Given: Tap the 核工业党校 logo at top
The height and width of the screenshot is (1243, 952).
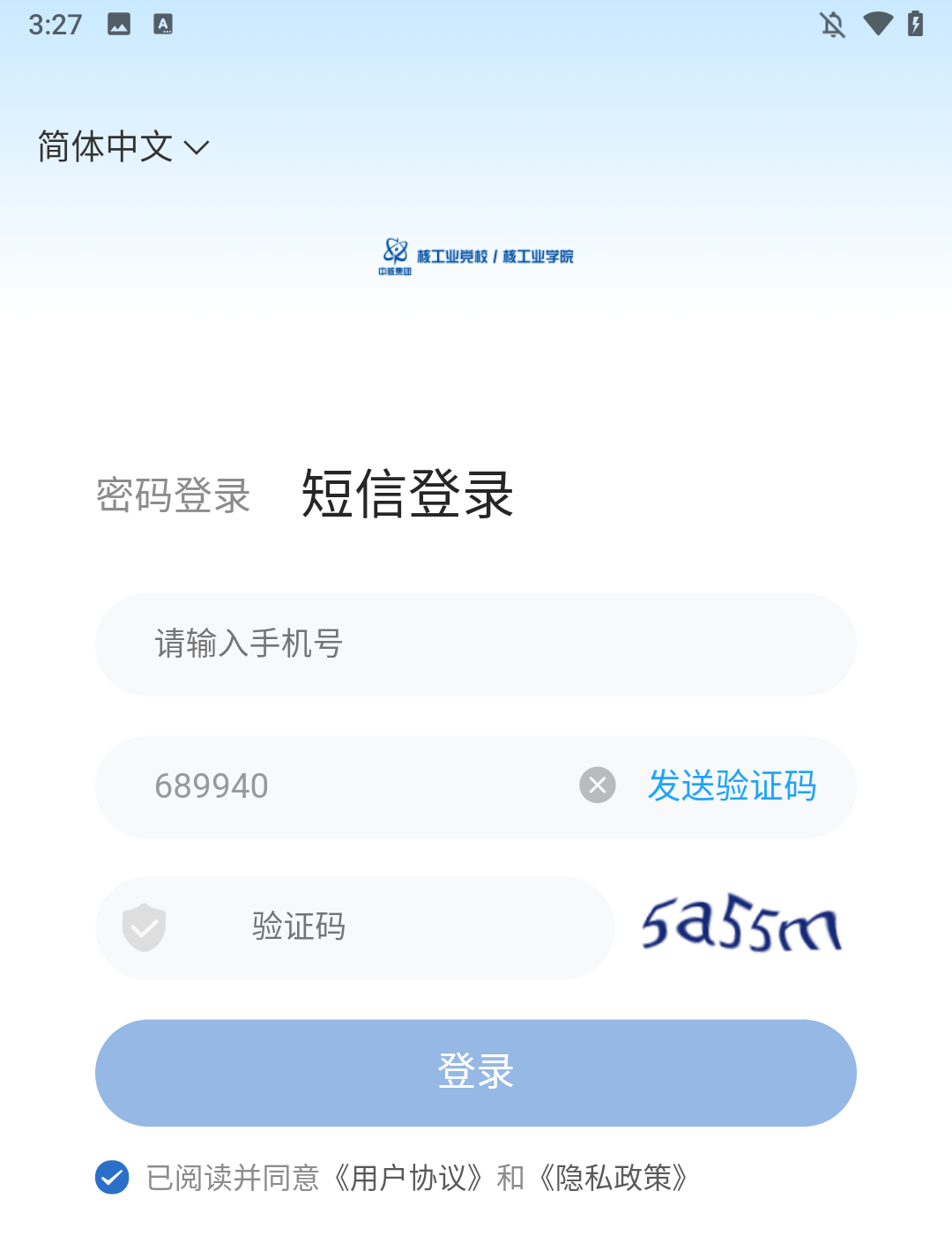Looking at the screenshot, I should pos(476,257).
